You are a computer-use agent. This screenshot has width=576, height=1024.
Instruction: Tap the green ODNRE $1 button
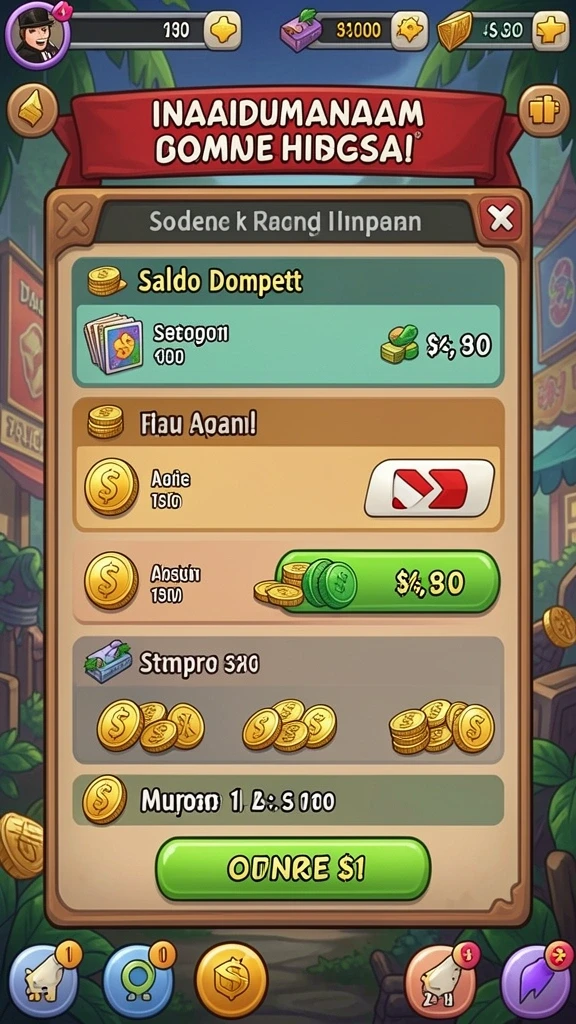pos(293,869)
